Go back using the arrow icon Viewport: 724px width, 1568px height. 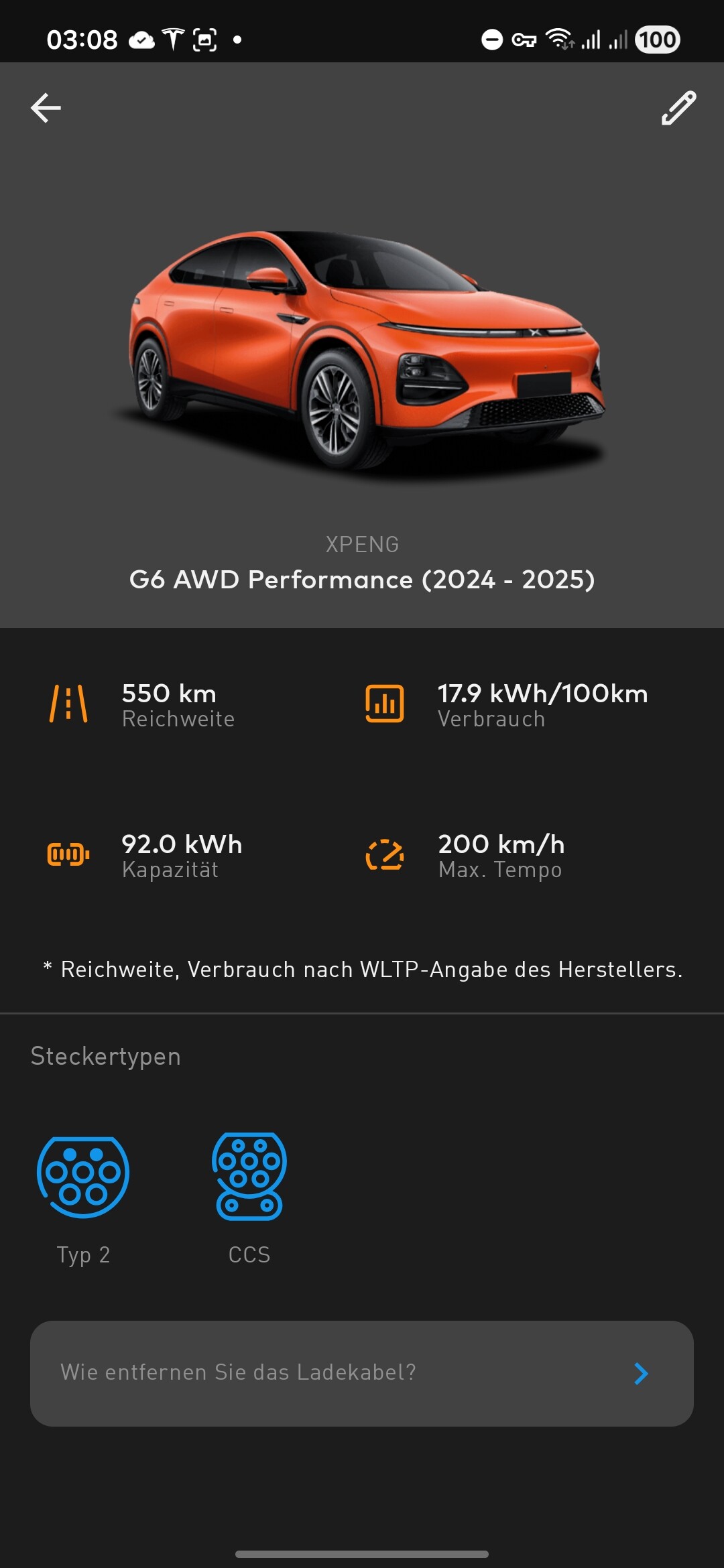pyautogui.click(x=46, y=108)
